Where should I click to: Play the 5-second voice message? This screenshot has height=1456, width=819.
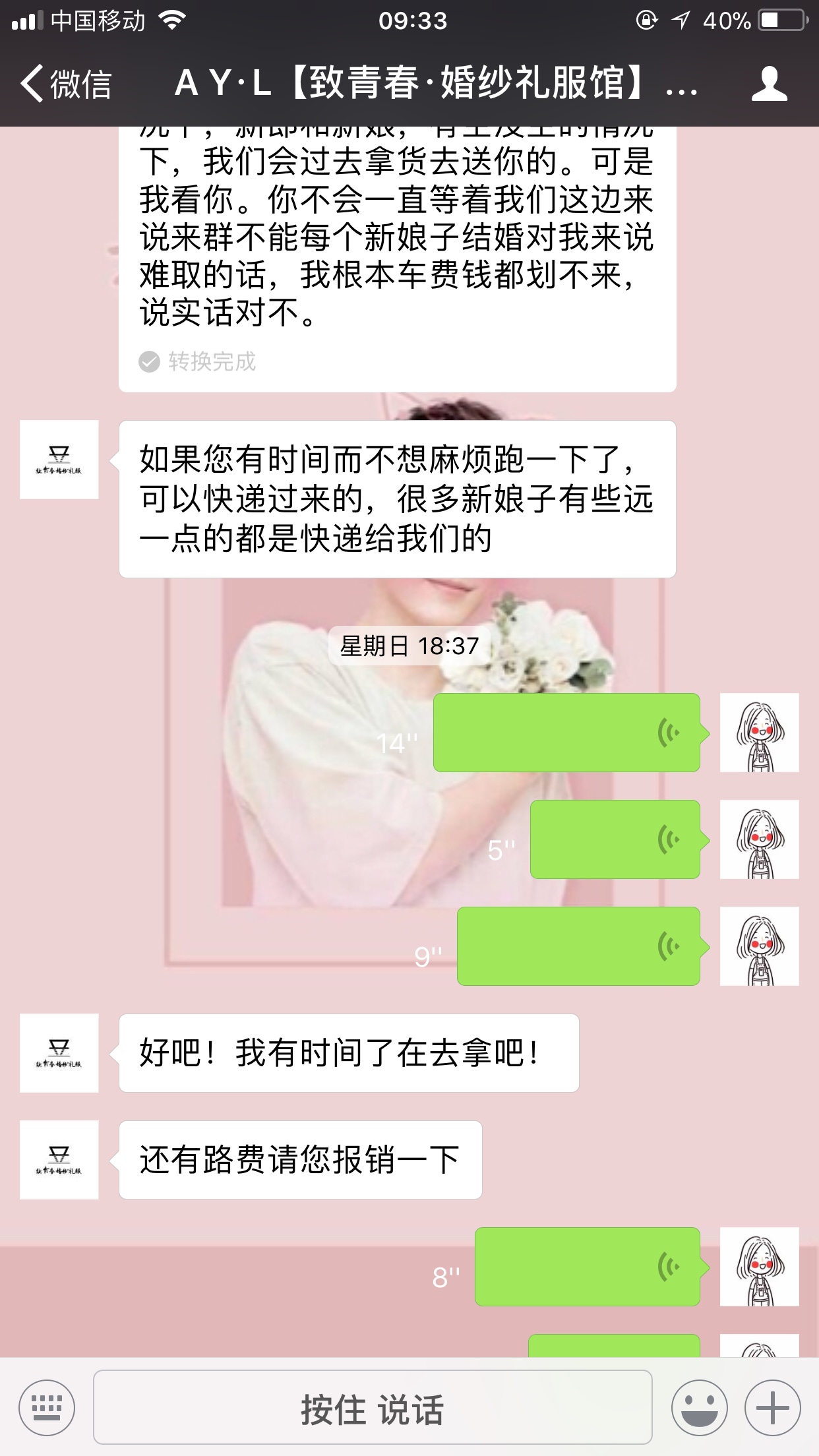[x=615, y=839]
